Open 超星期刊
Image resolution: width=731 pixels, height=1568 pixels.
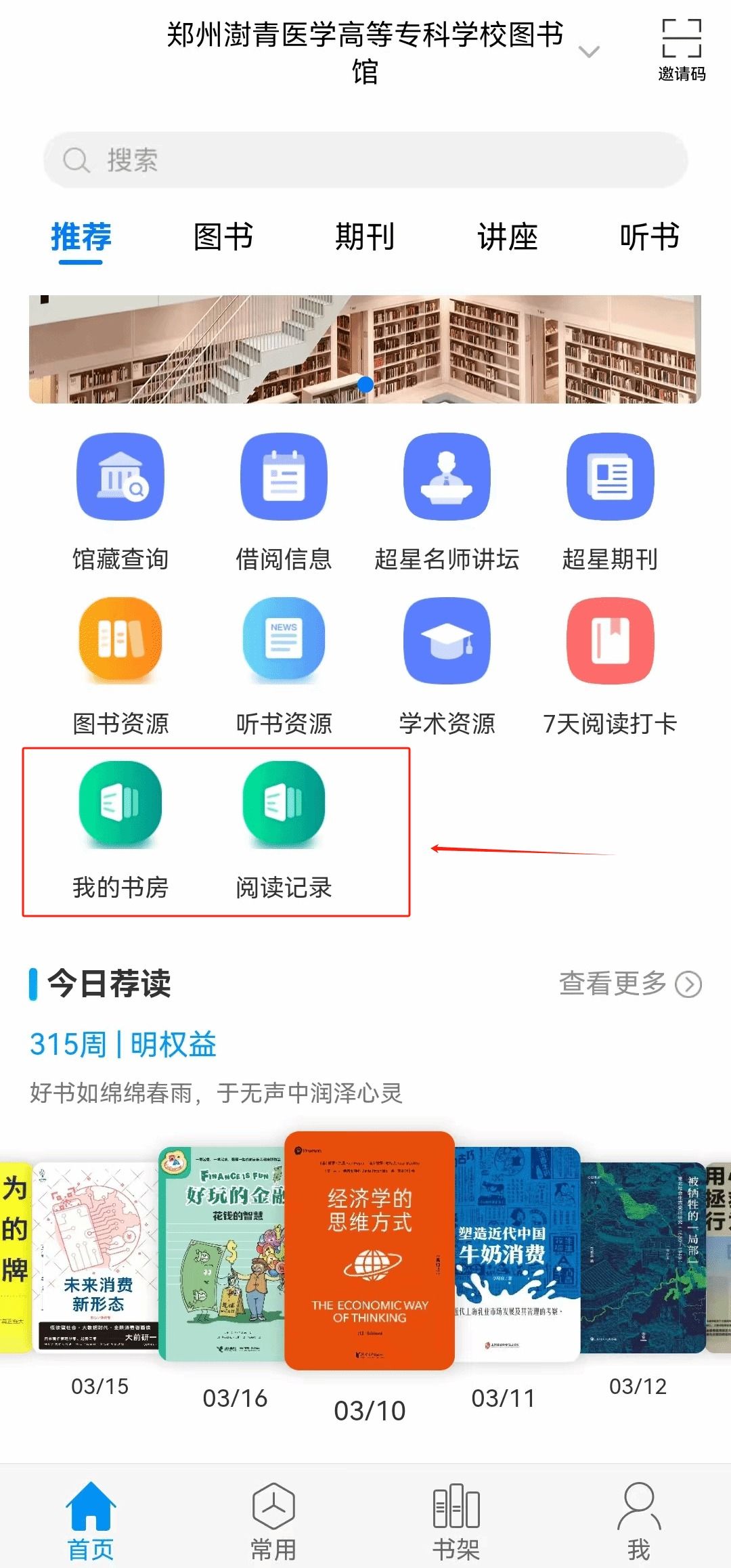tap(610, 502)
